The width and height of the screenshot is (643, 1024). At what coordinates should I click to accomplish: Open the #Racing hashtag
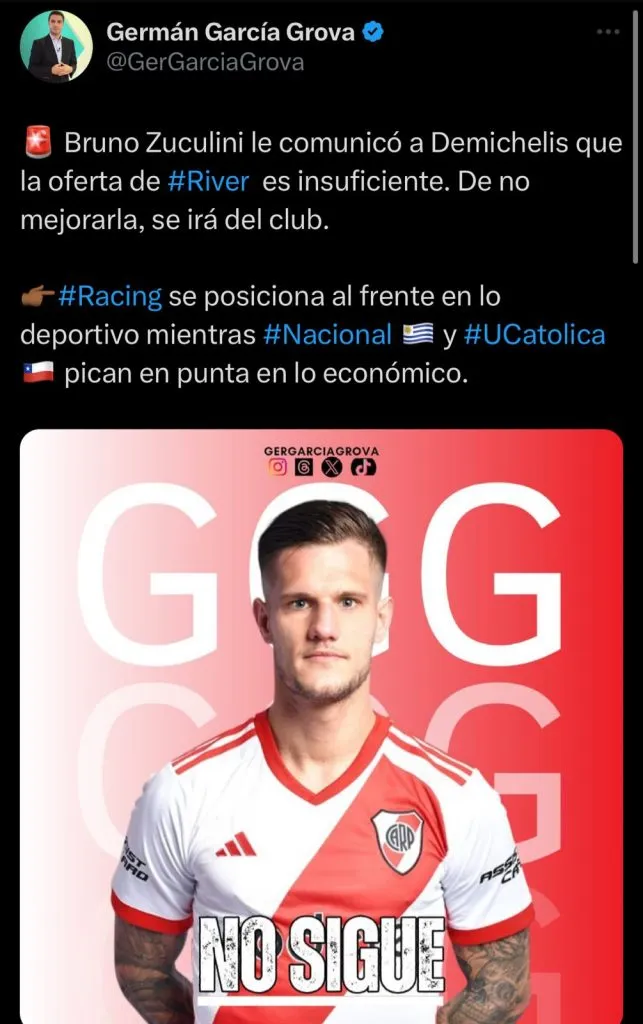coord(110,296)
